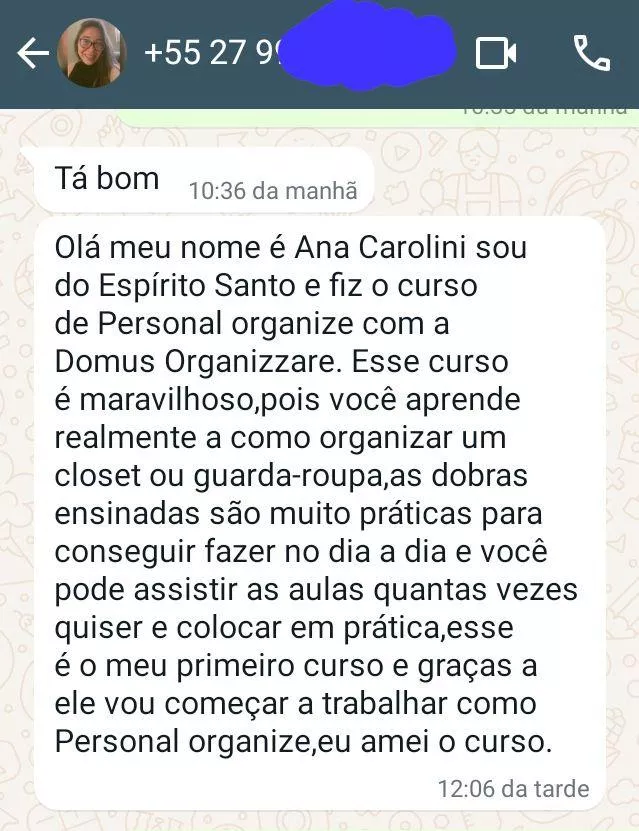Screen dimensions: 639x831
Task: Start a video call
Action: point(495,53)
